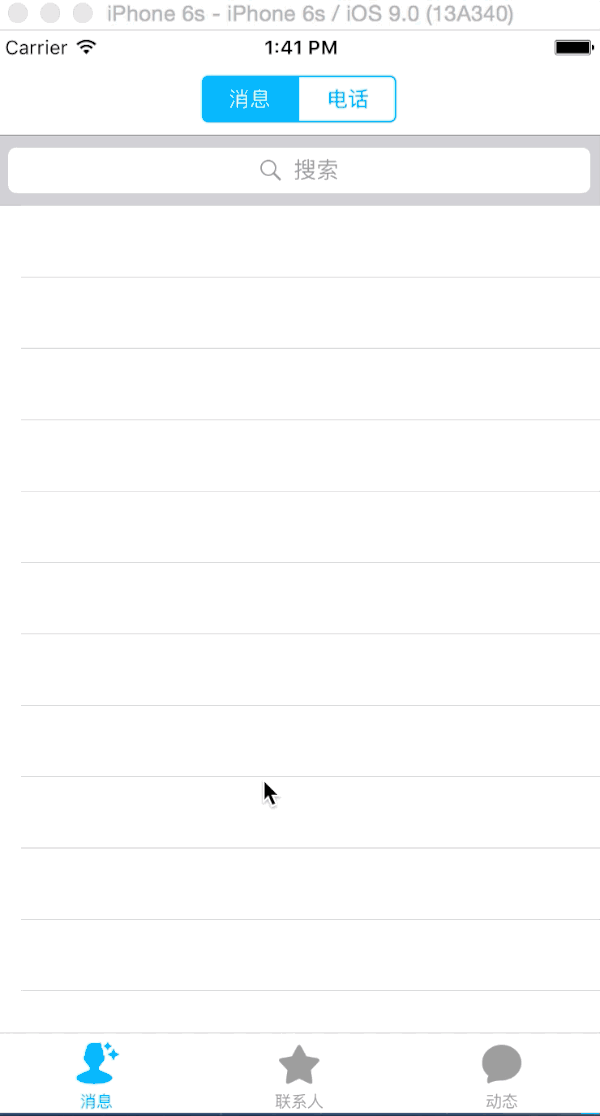Open the 消息 bottom tab
The image size is (600, 1116).
click(x=97, y=1075)
